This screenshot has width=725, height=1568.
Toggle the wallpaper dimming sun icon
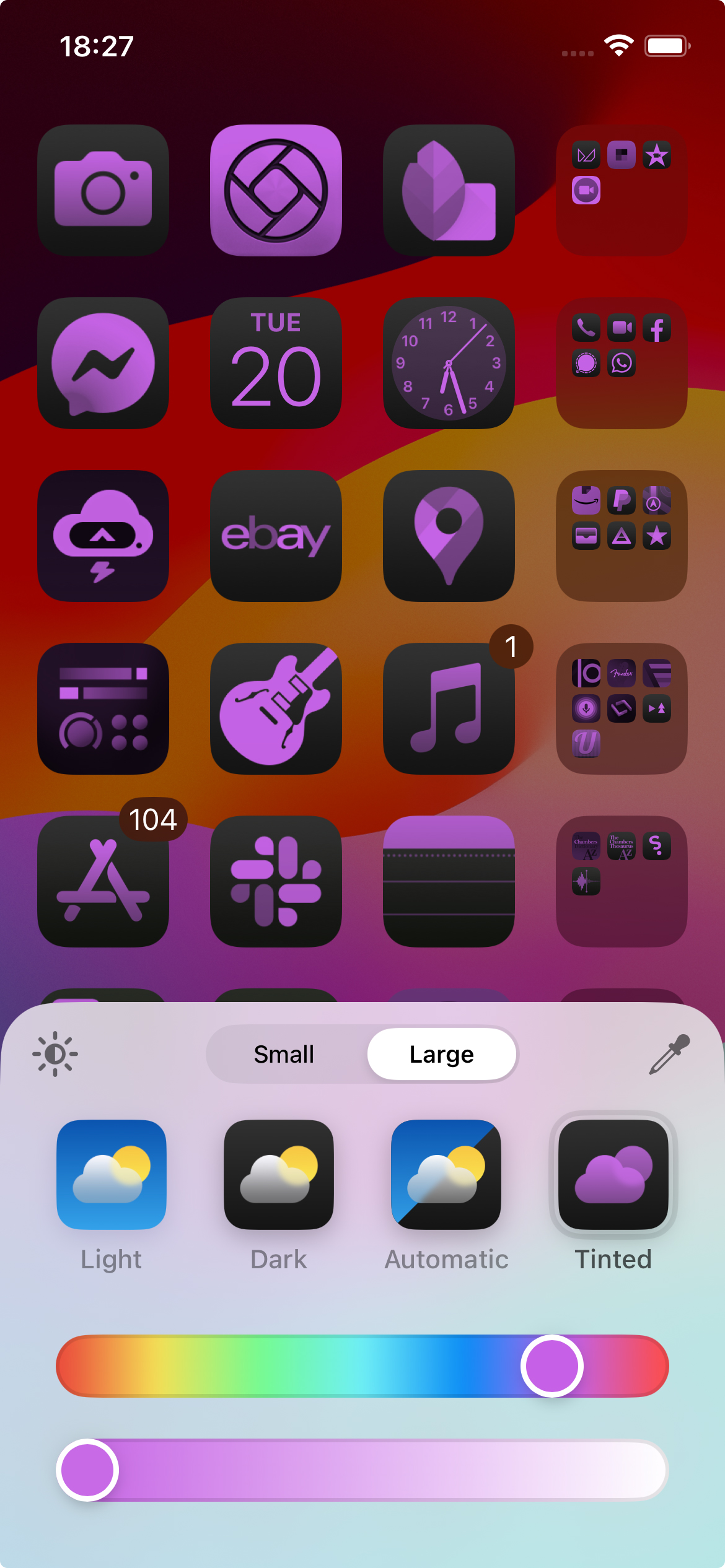click(55, 1054)
